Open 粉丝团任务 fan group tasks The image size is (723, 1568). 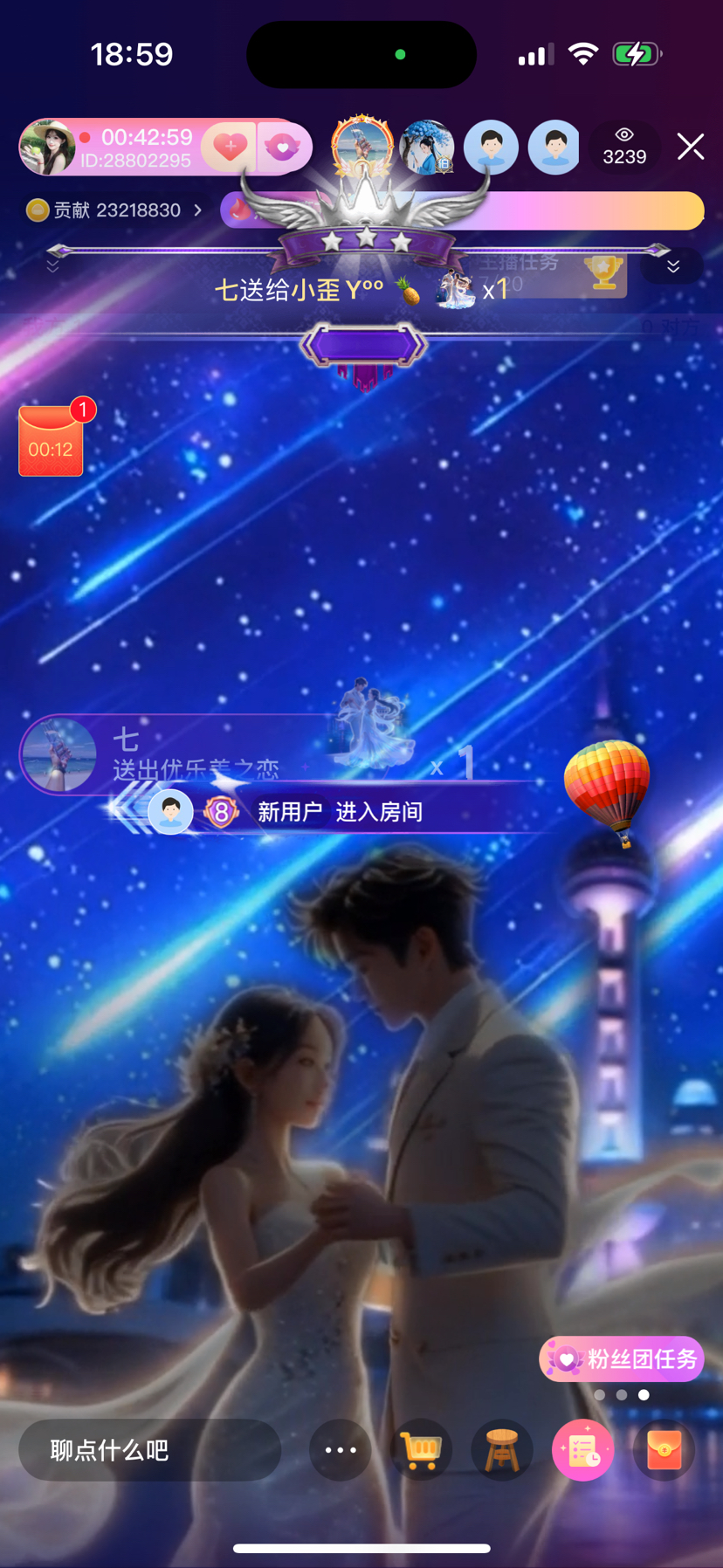[x=622, y=1358]
